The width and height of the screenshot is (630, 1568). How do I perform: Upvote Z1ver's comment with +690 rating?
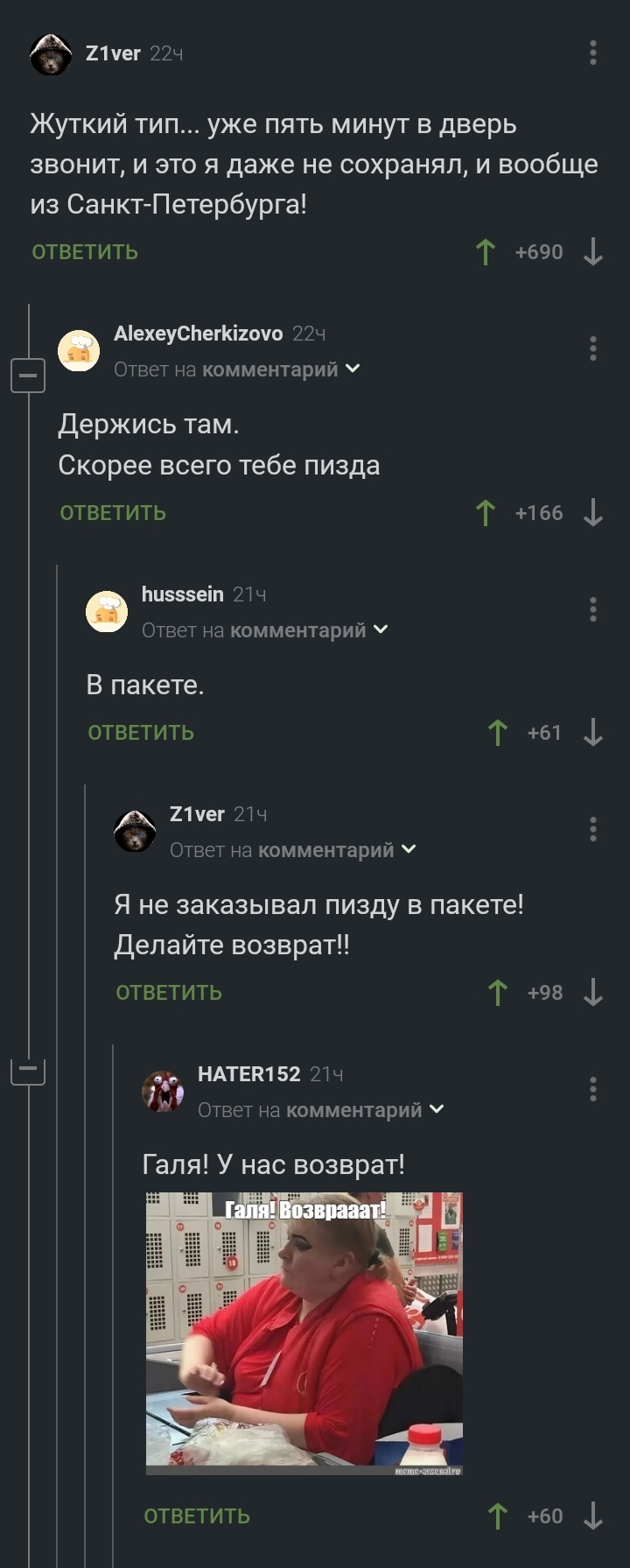tap(486, 252)
